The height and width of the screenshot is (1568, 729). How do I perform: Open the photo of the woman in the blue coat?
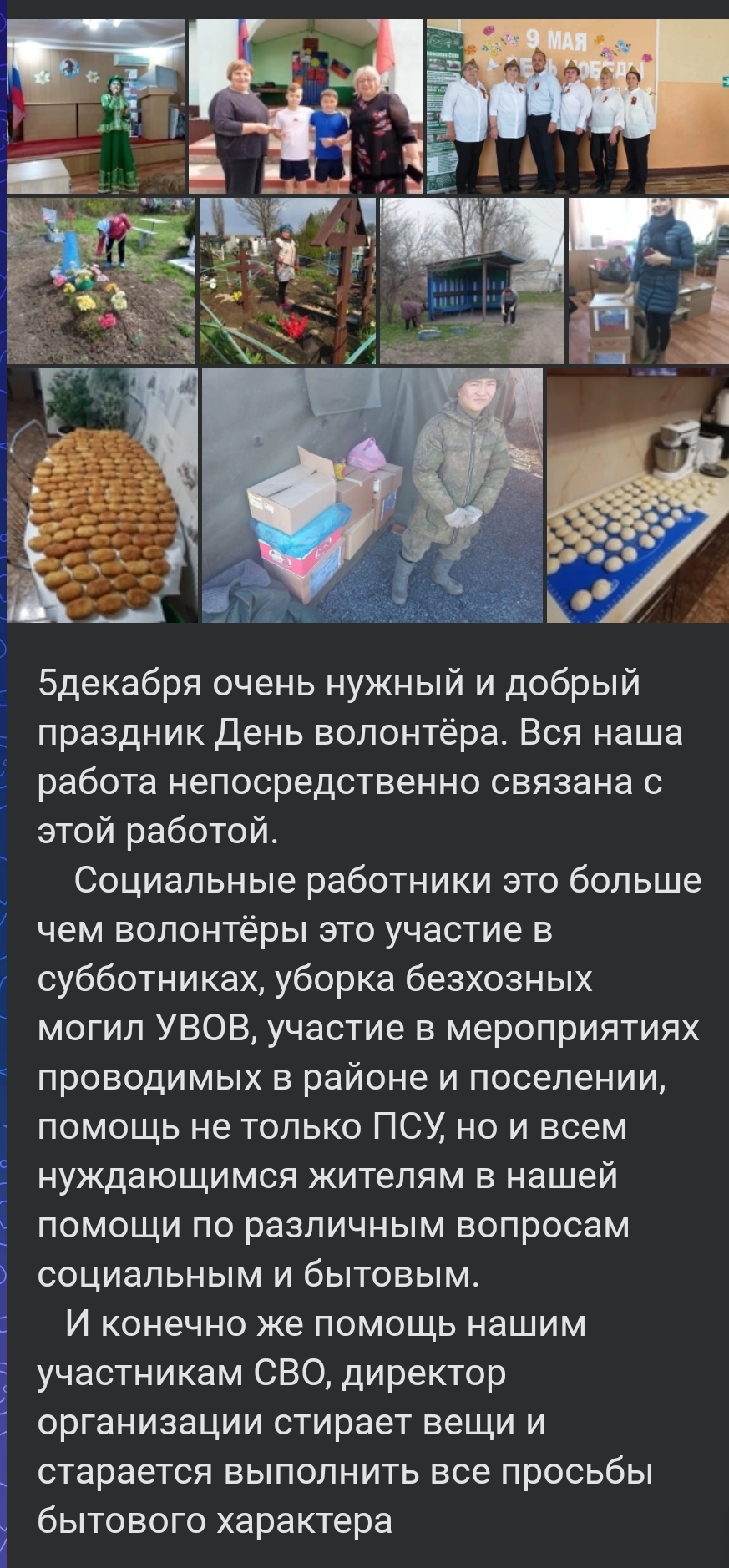coord(649,281)
